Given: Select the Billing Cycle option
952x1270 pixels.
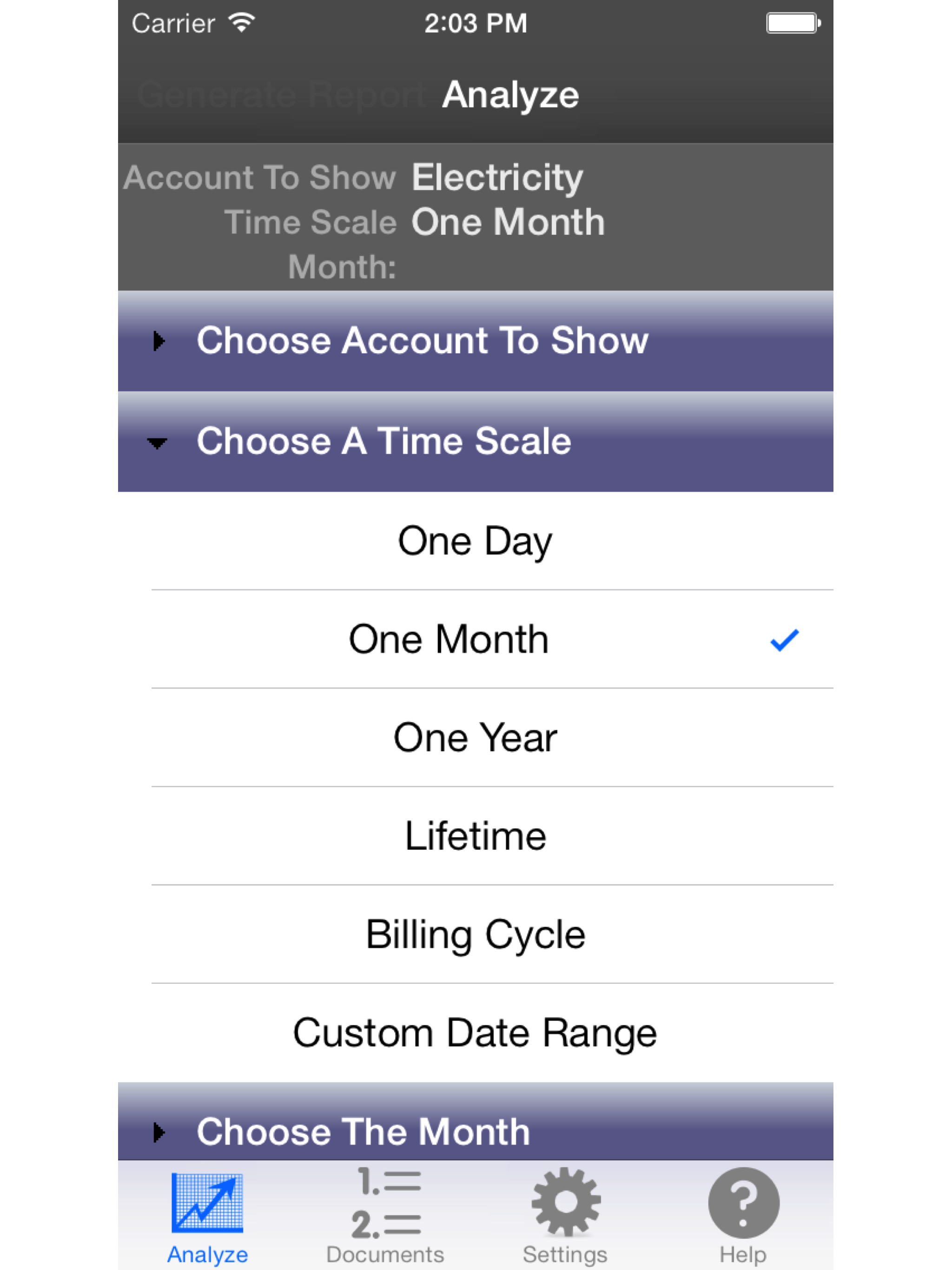Looking at the screenshot, I should (x=476, y=933).
